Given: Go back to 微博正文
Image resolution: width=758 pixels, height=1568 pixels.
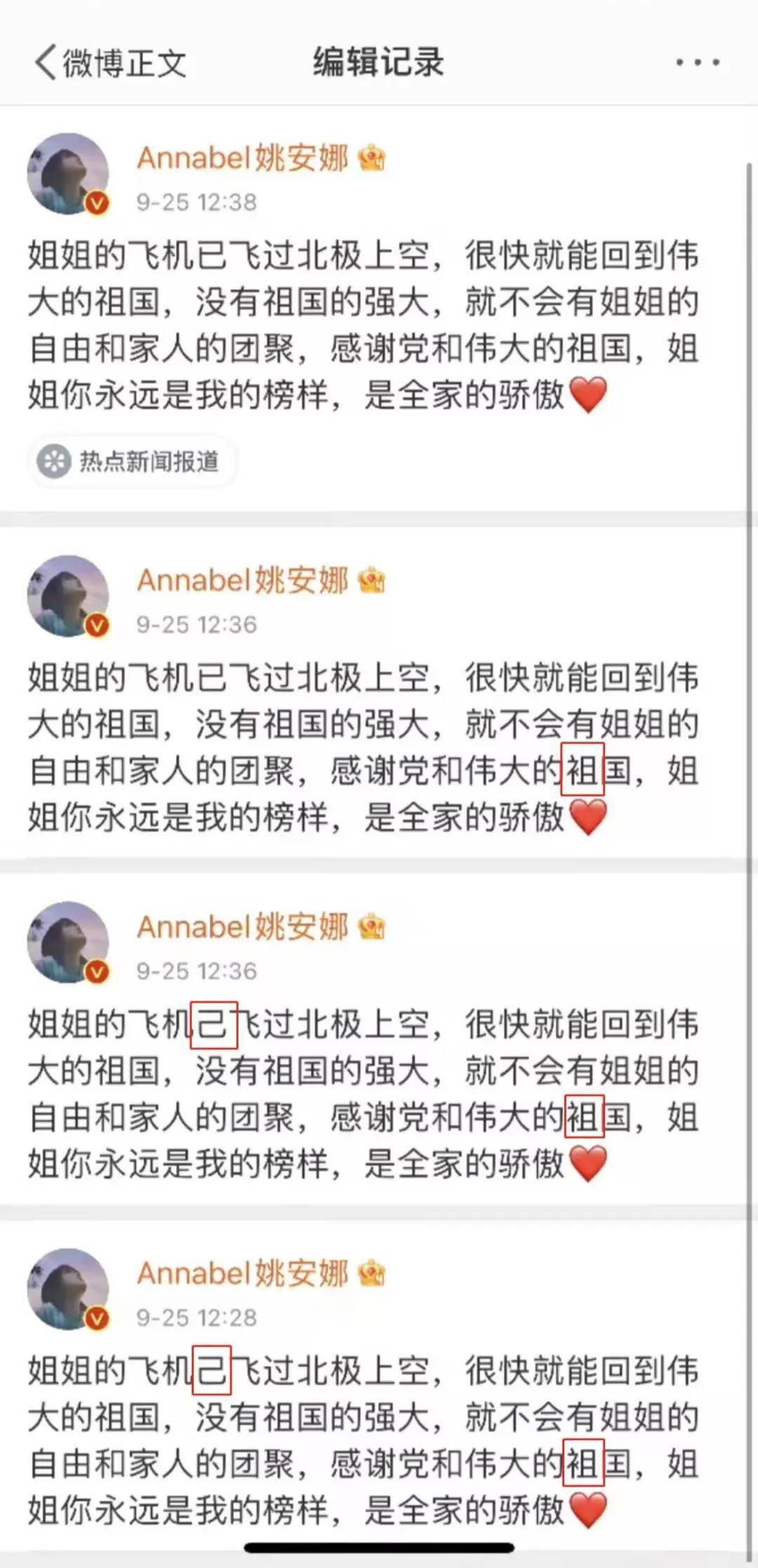Looking at the screenshot, I should [109, 63].
